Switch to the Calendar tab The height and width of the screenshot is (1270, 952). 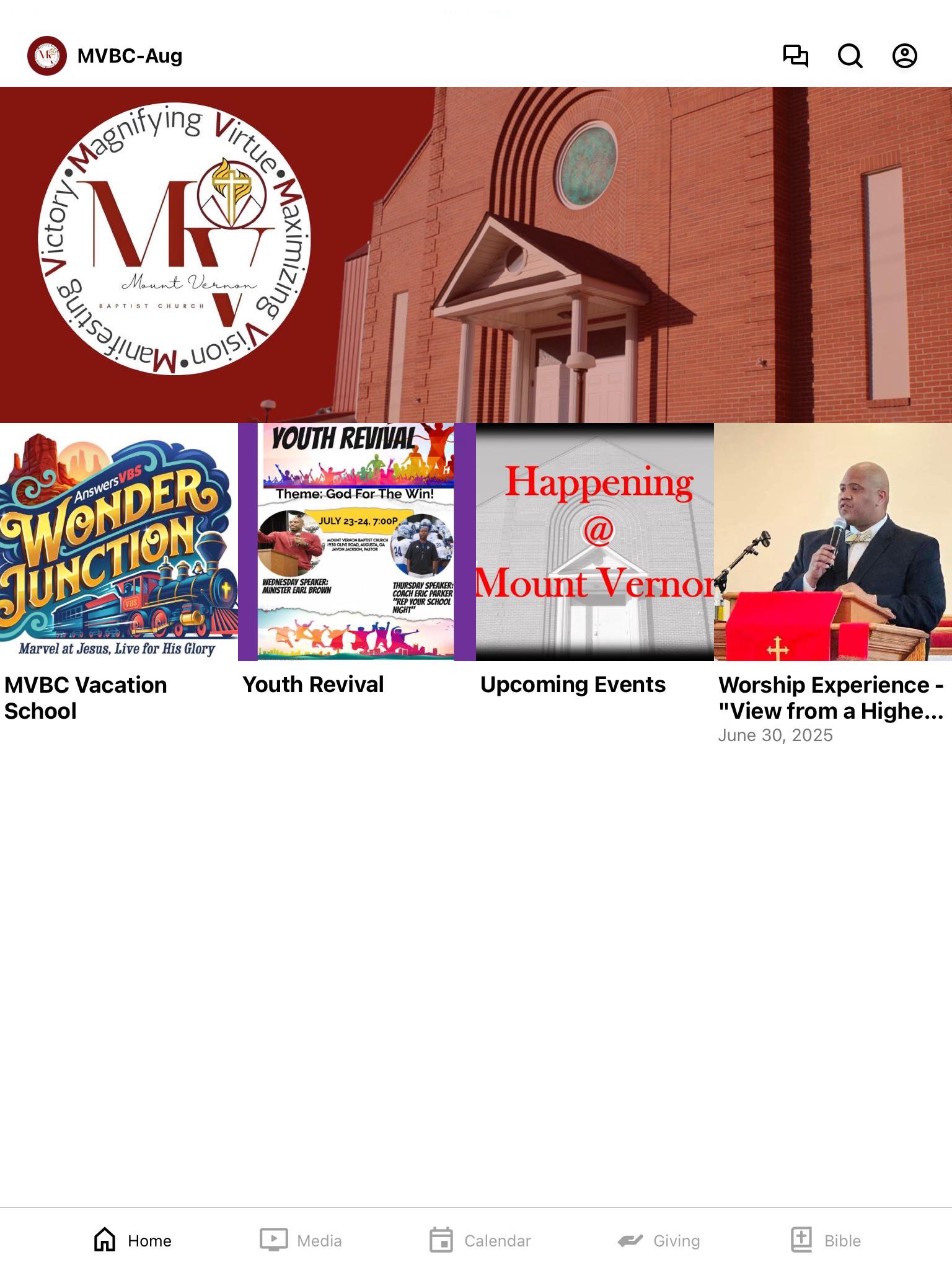(480, 1240)
